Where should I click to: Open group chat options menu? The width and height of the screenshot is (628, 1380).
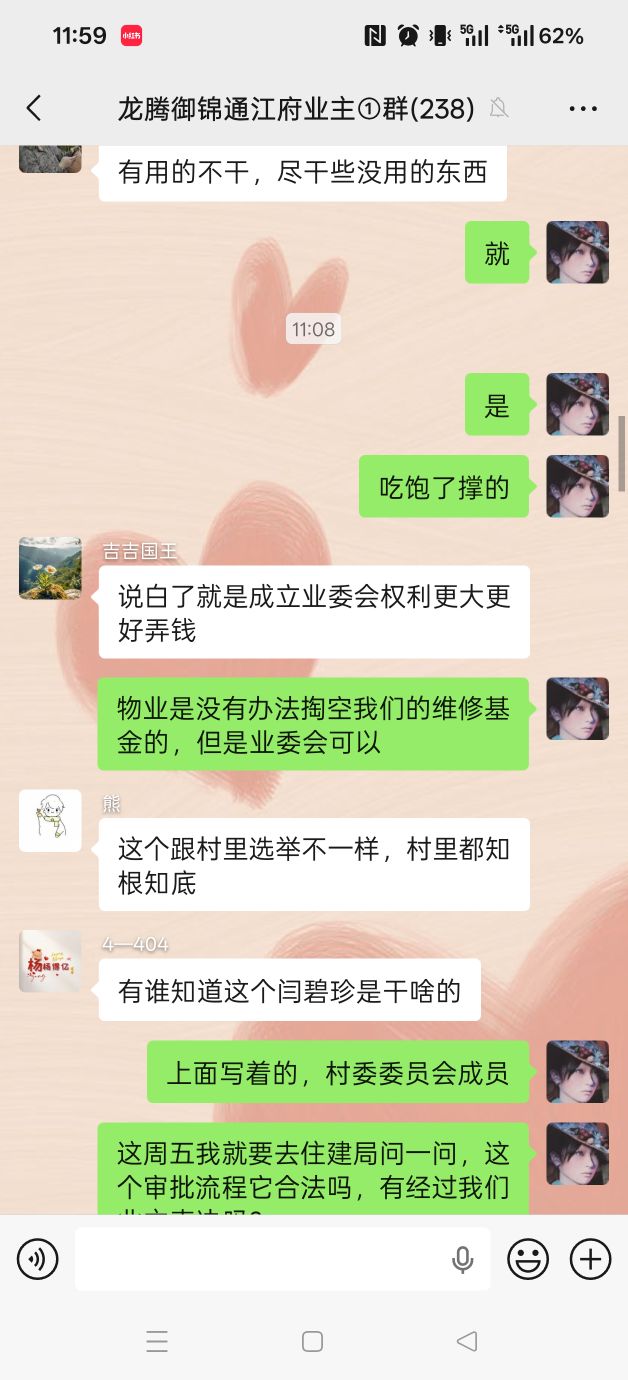pyautogui.click(x=583, y=109)
